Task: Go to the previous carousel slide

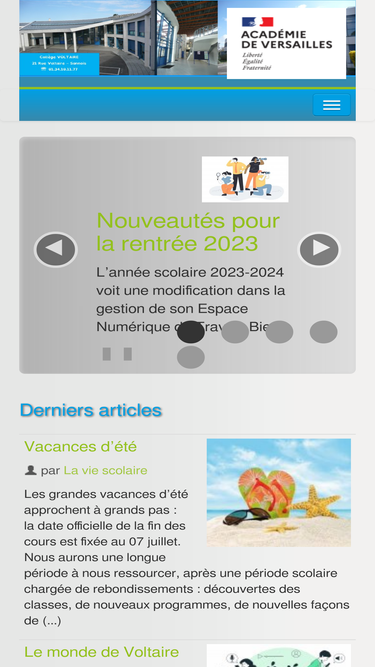Action: click(x=56, y=250)
